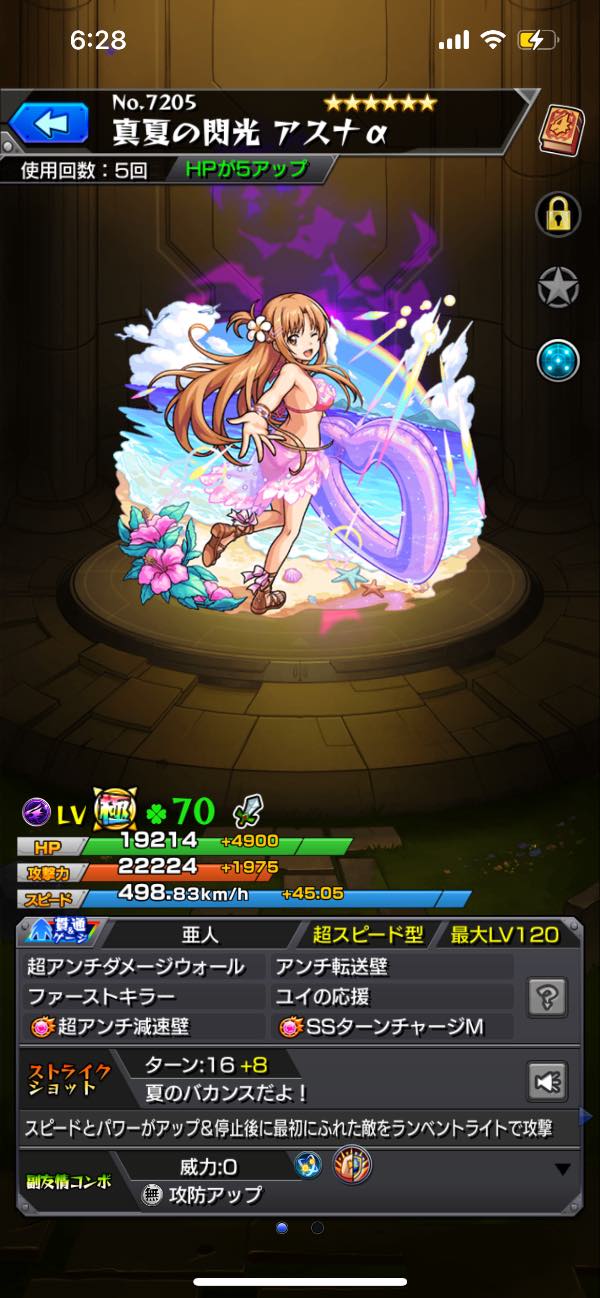Open the blue orb icon
600x1298 pixels.
coord(557,361)
